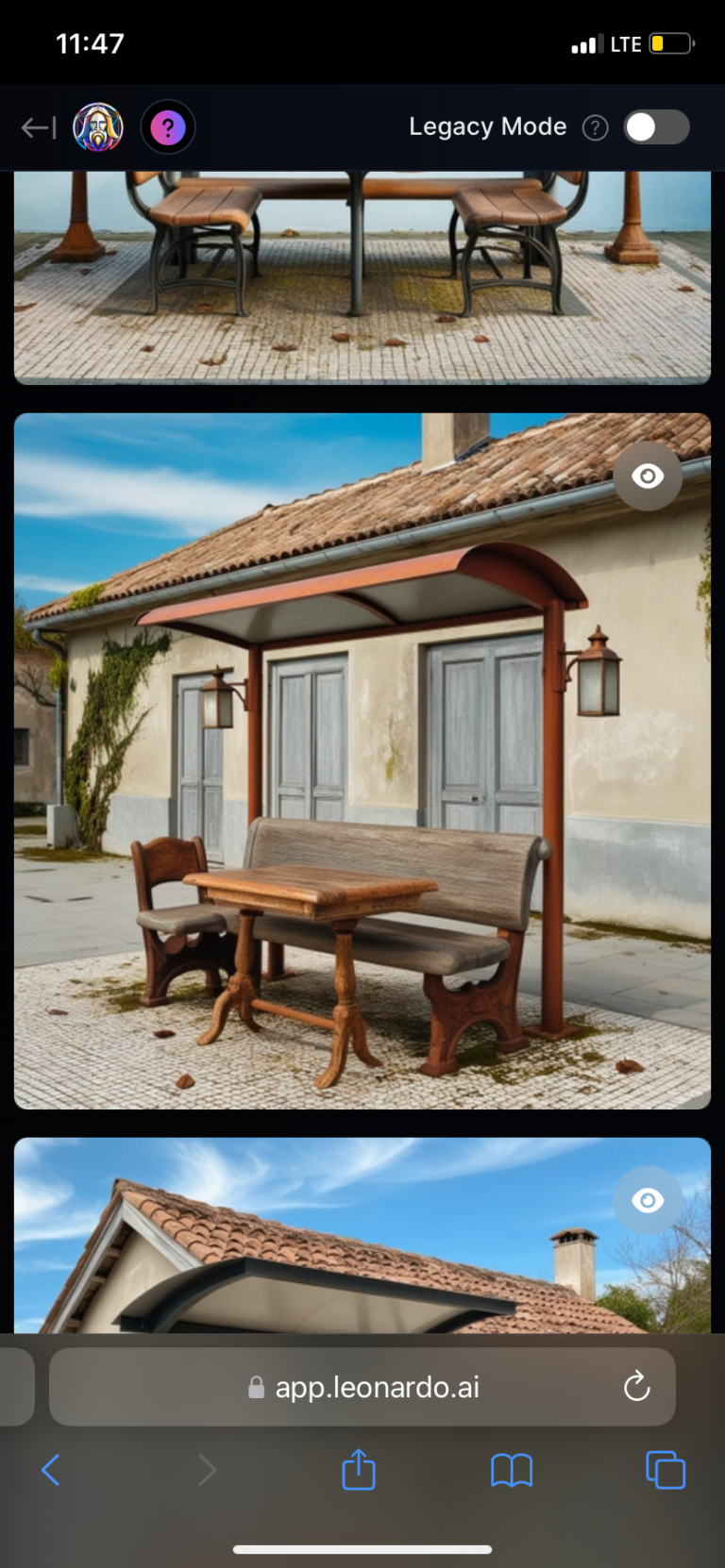Screen dimensions: 725x1568
Task: Open Safari bookmarks
Action: (512, 1470)
